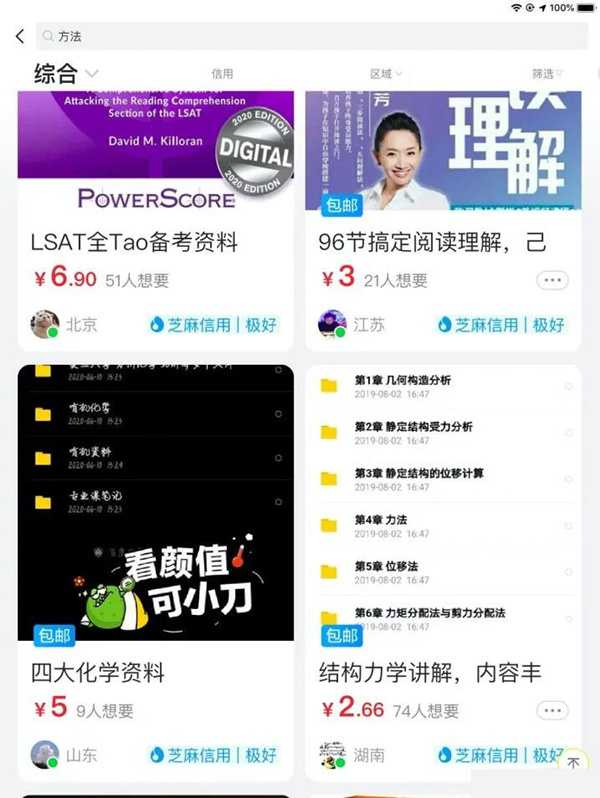Open the 区域 region filter
600x798 pixels.
click(x=386, y=74)
